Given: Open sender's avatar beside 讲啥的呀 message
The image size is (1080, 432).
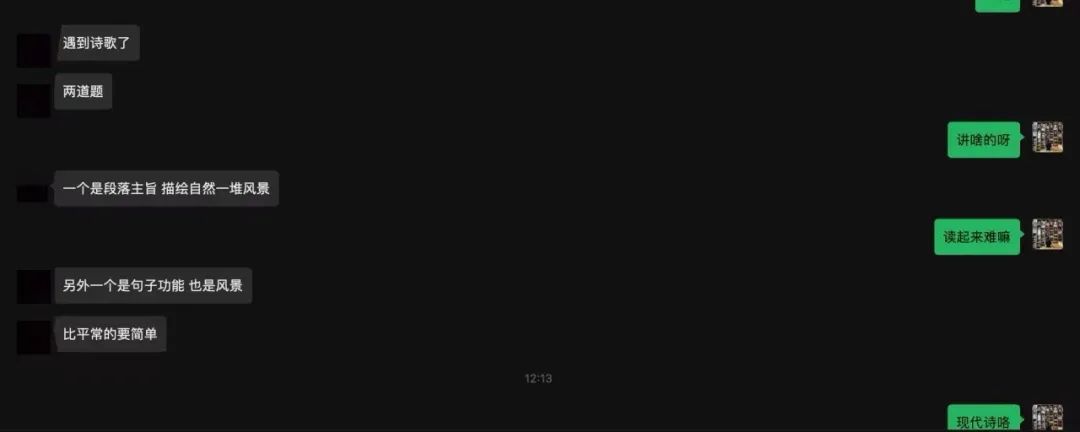Looking at the screenshot, I should (1047, 138).
